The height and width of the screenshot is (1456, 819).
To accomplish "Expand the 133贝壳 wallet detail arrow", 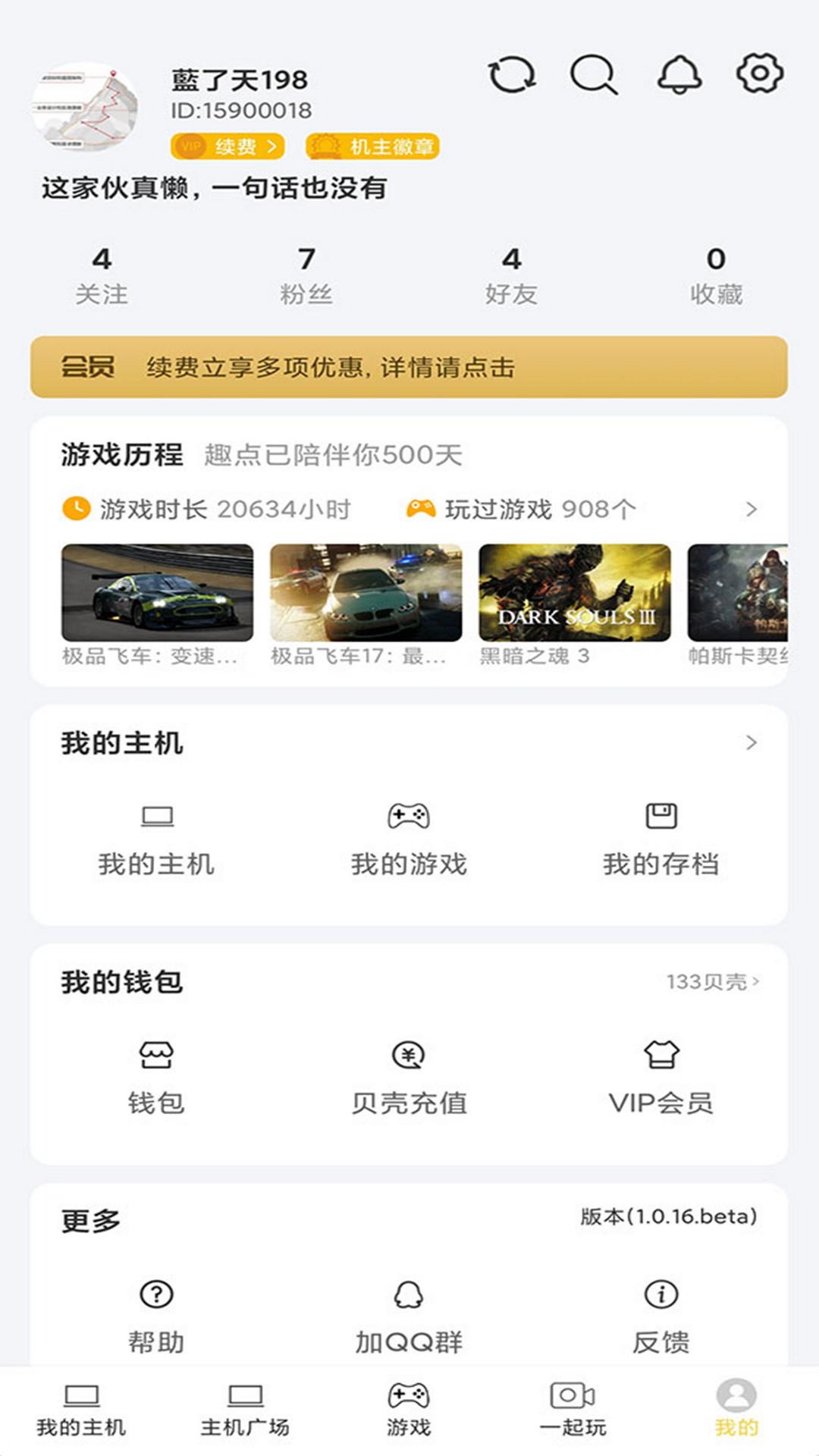I will click(x=755, y=980).
